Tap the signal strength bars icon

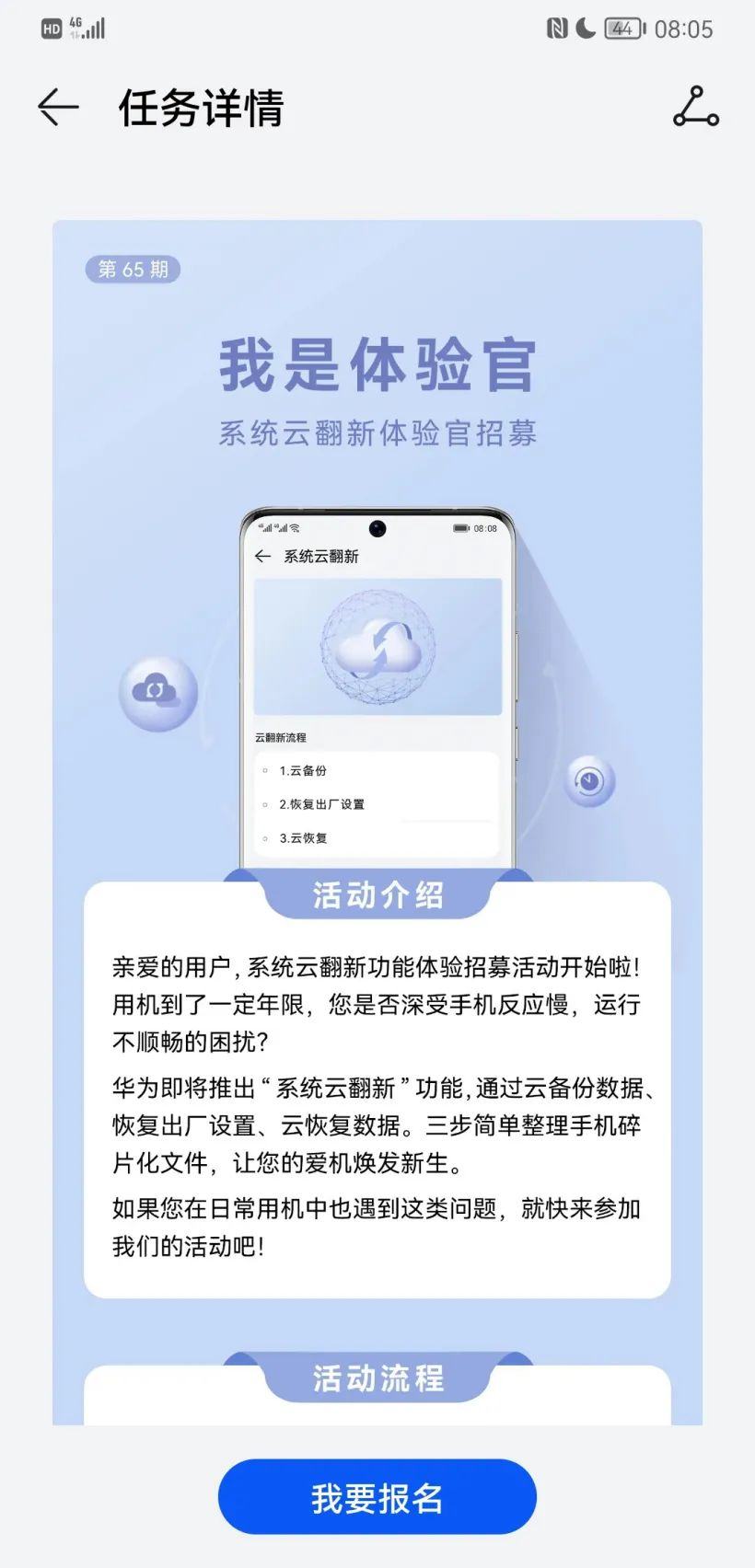click(95, 29)
